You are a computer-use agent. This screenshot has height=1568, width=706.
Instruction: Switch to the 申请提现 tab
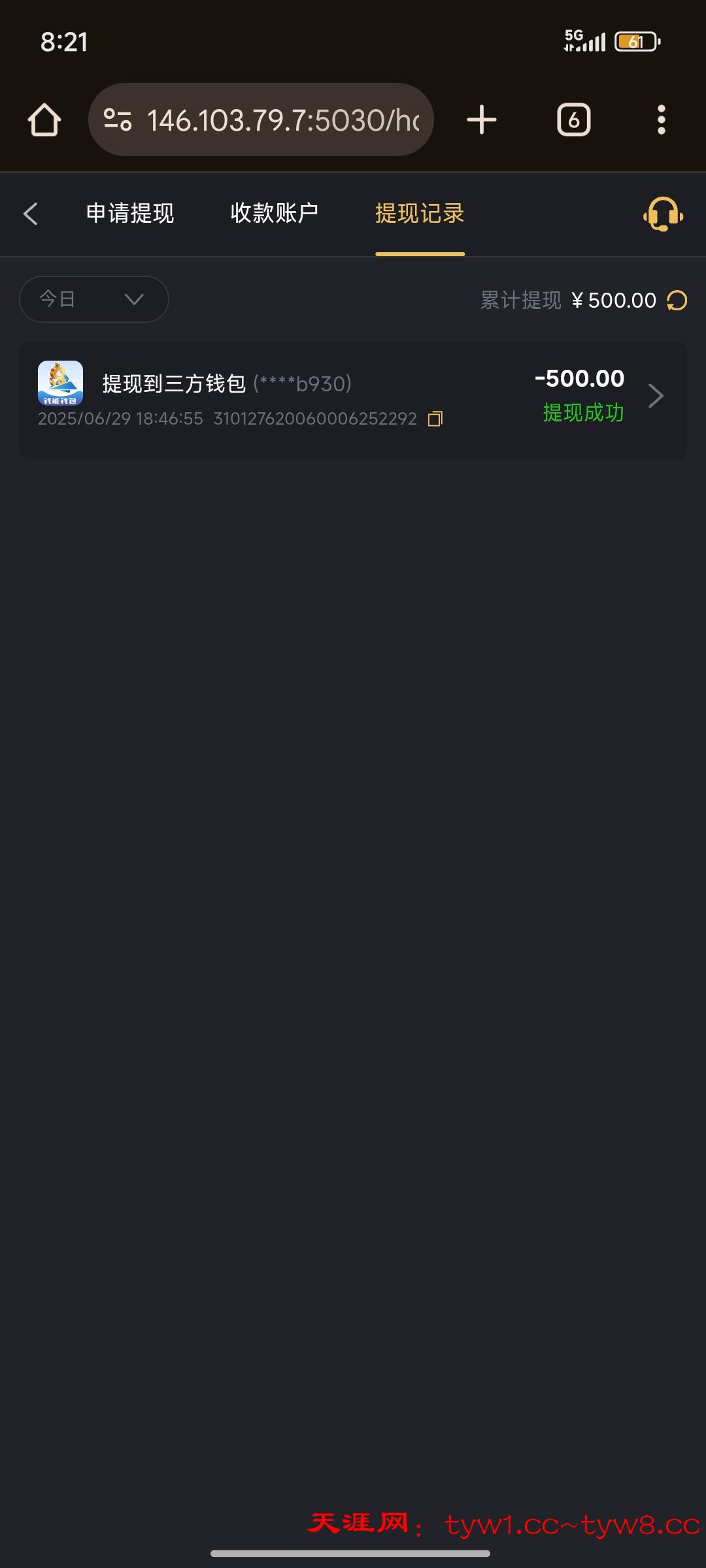[130, 214]
